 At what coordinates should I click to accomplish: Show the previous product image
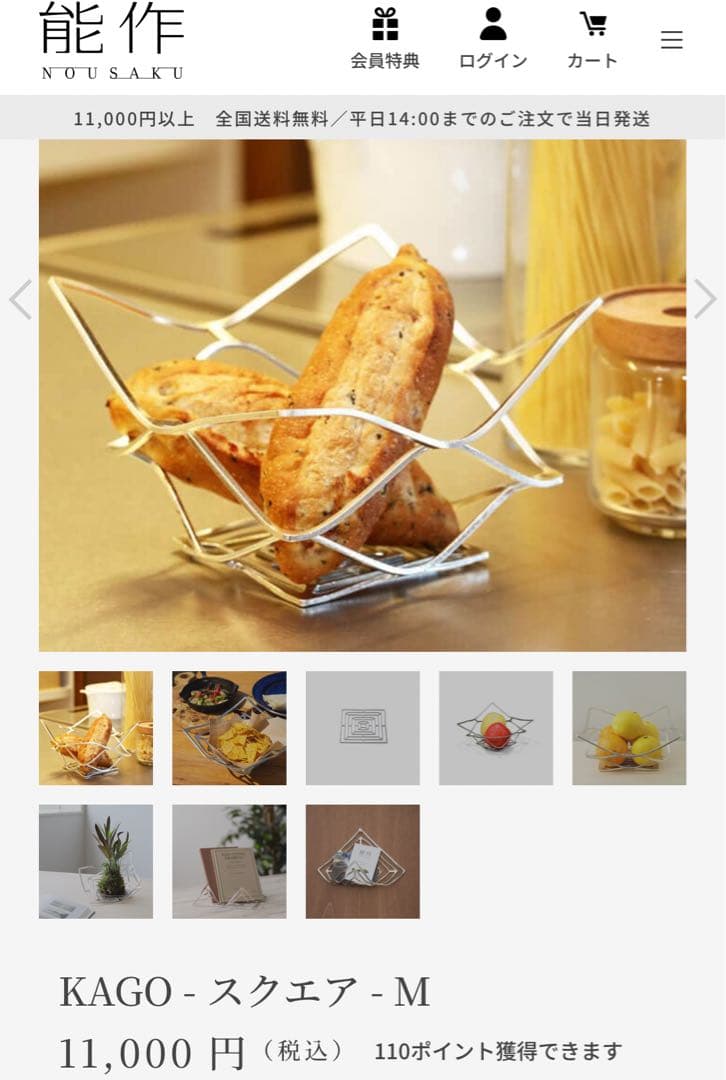pyautogui.click(x=20, y=299)
